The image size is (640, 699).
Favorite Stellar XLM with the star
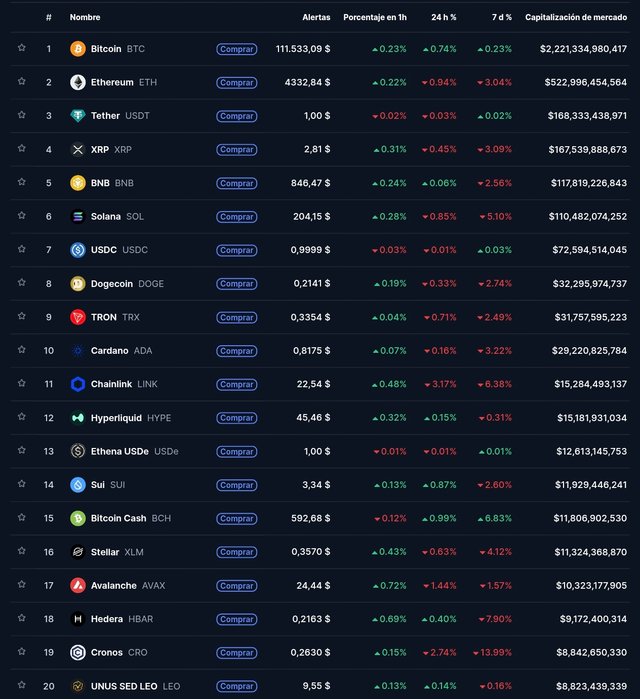(x=21, y=551)
